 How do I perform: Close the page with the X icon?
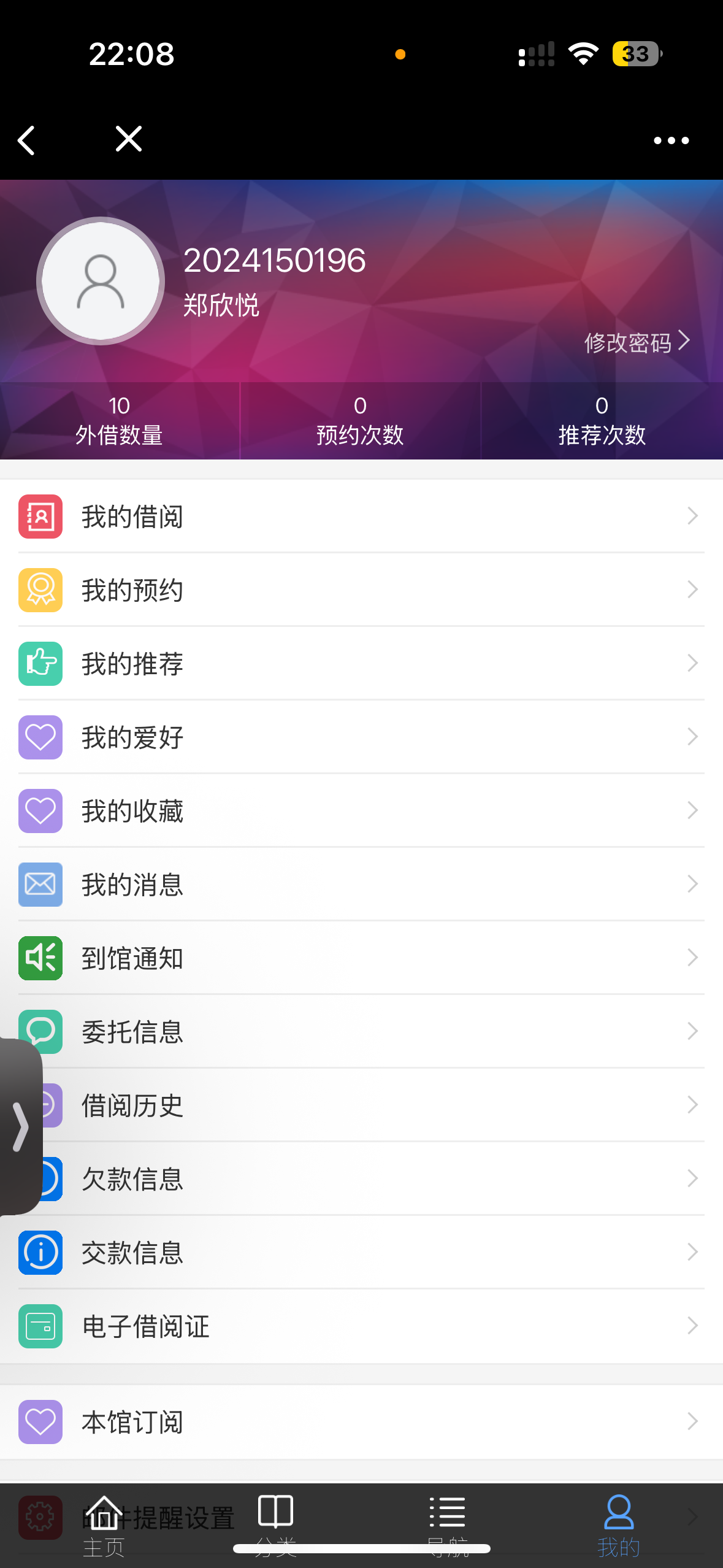click(129, 139)
